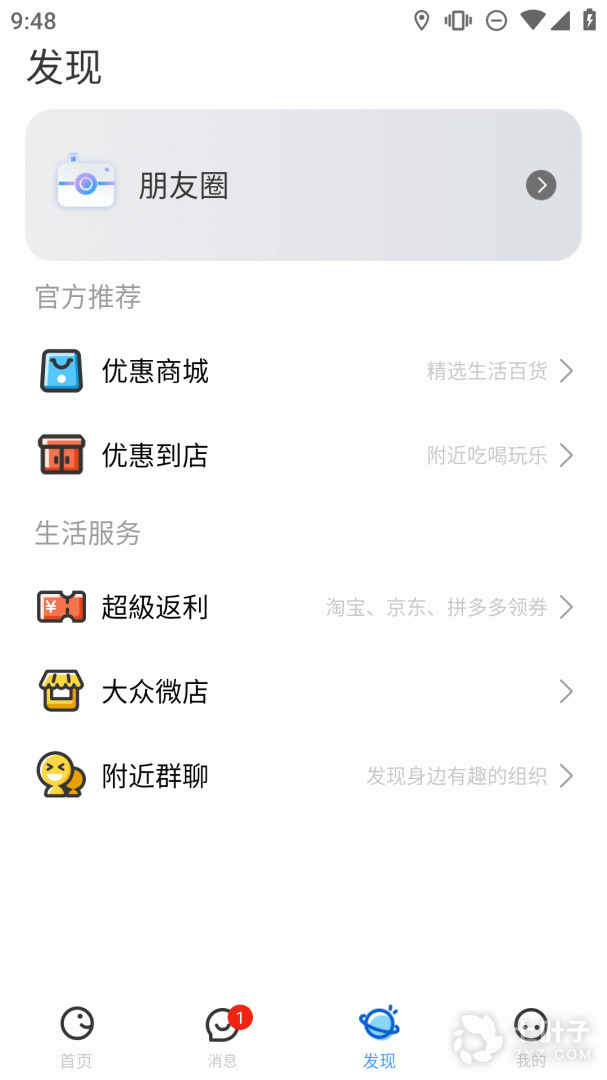
Task: Go to the 我的 profile tab
Action: point(530,1036)
